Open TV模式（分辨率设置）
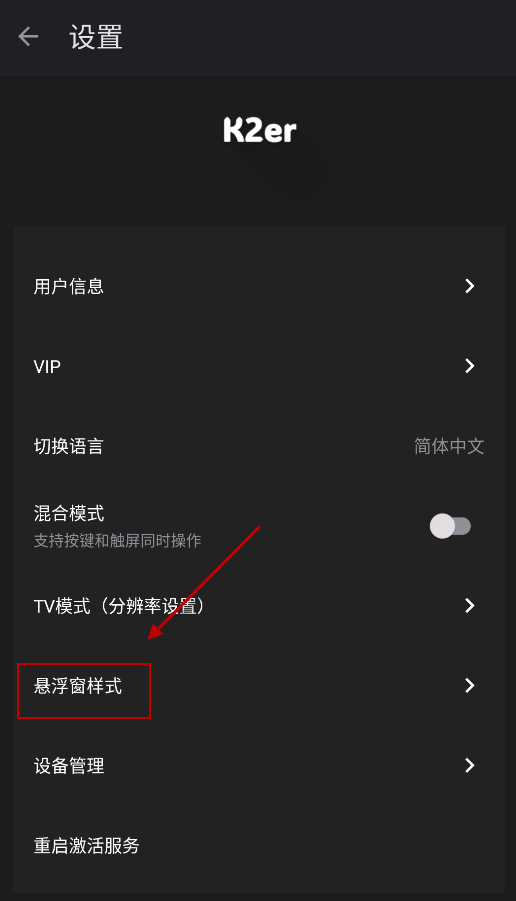516x901 pixels. click(x=259, y=606)
